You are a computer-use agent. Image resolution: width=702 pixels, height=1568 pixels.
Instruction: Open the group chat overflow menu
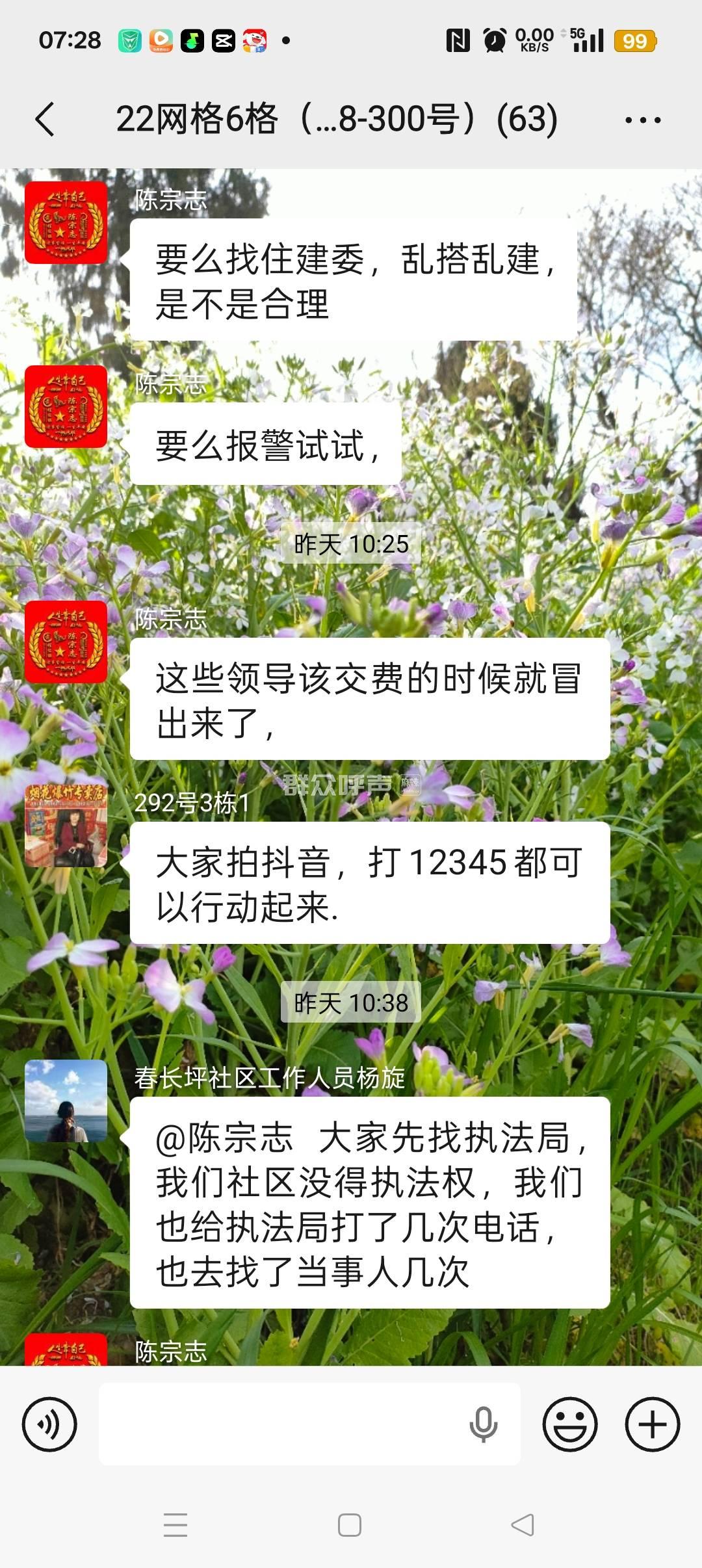pos(642,120)
